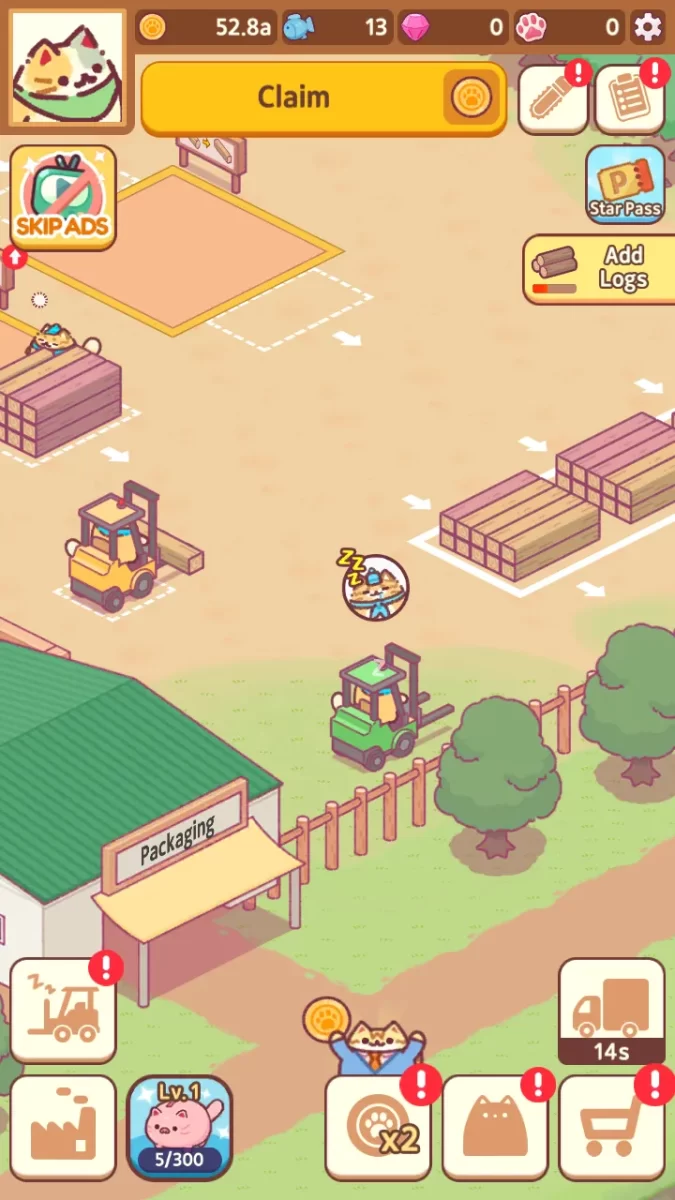Tap Add Logs button

[x=597, y=268]
